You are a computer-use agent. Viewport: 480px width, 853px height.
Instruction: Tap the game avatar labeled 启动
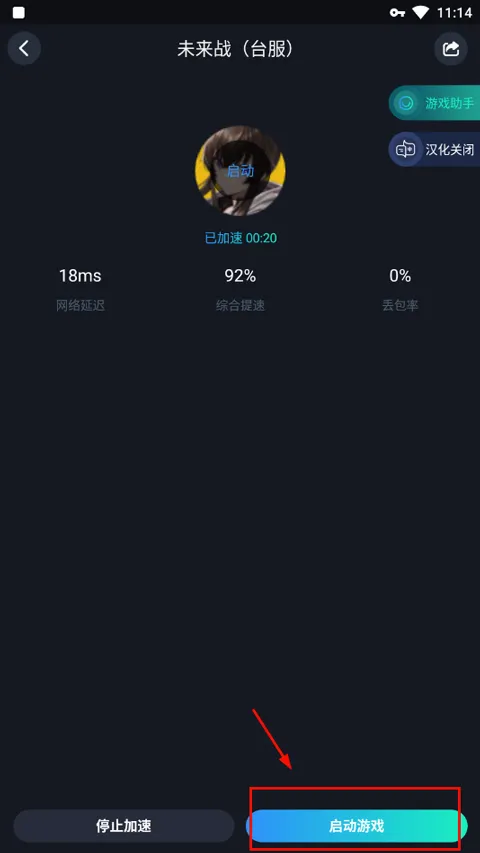[240, 171]
